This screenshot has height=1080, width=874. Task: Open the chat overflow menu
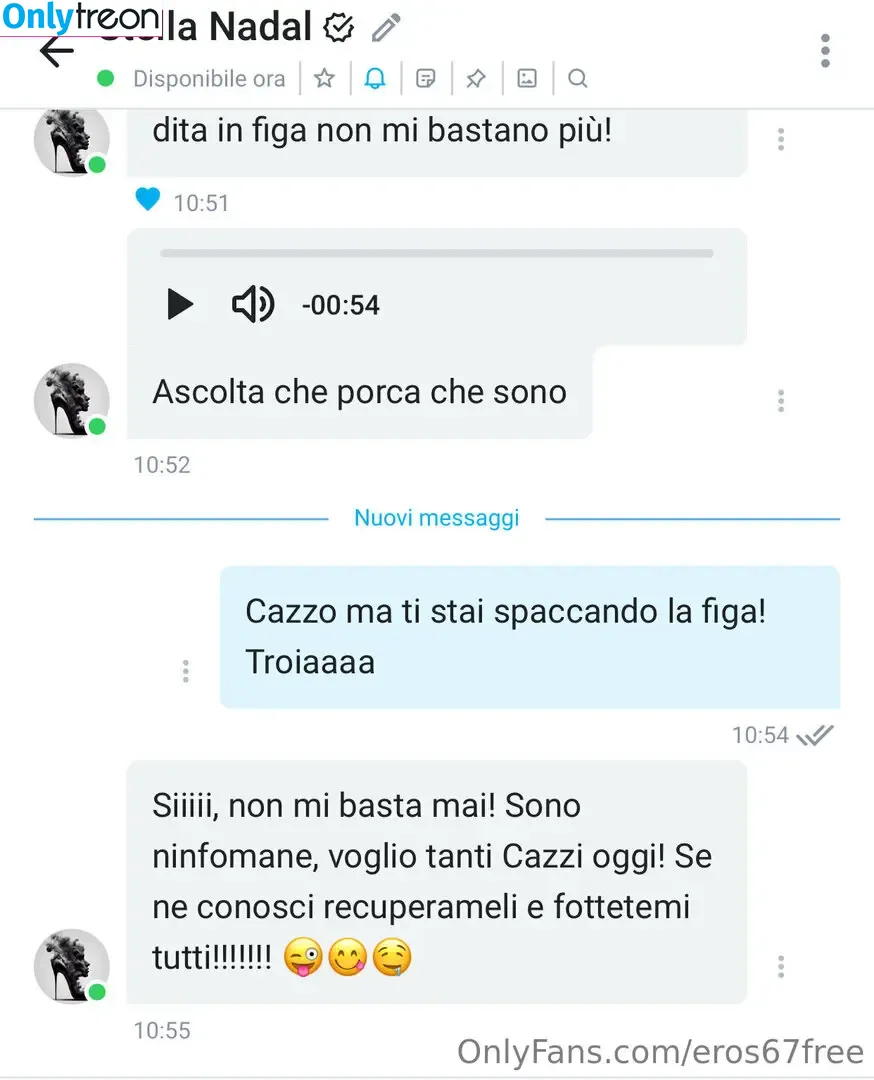point(825,50)
